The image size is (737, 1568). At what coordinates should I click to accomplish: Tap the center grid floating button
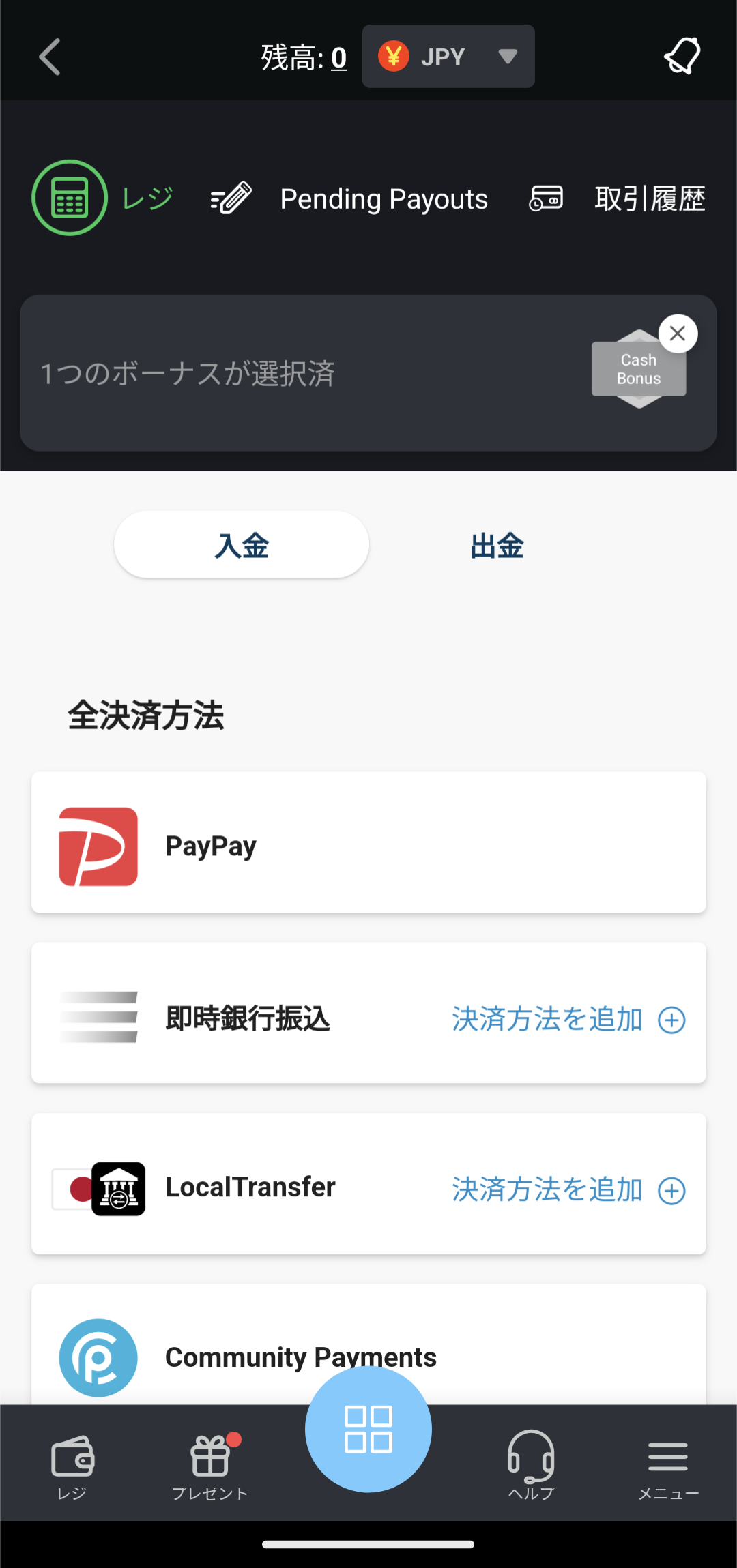click(369, 1429)
